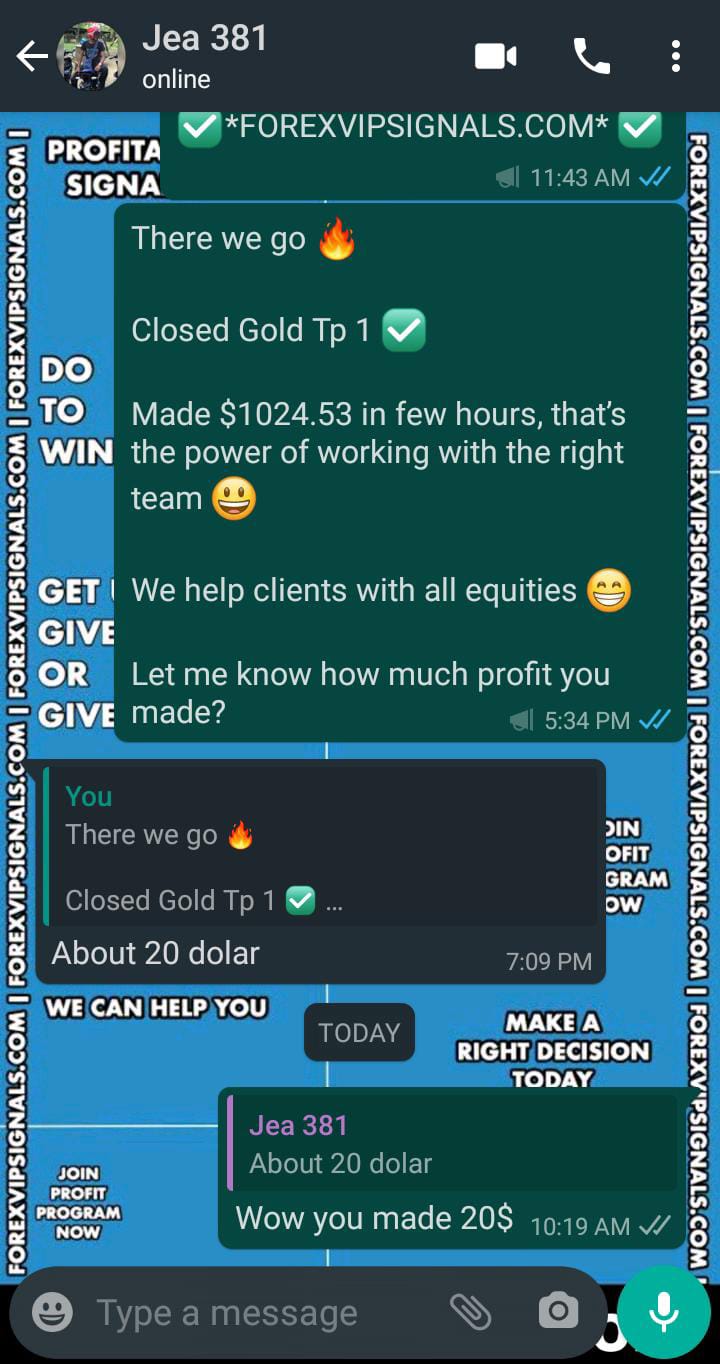Jump to quoted 'There we go' message
Image resolution: width=720 pixels, height=1364 pixels.
coord(320,847)
